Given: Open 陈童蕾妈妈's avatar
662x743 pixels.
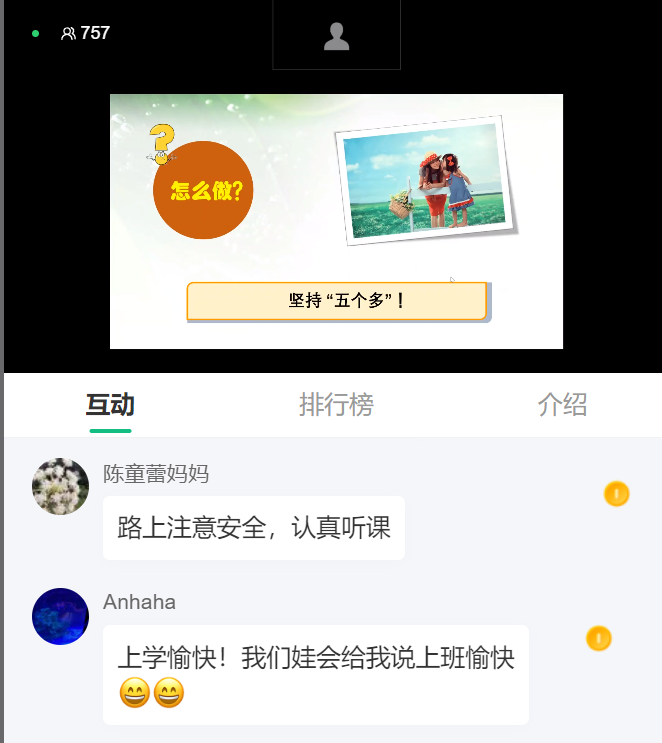Looking at the screenshot, I should point(60,486).
